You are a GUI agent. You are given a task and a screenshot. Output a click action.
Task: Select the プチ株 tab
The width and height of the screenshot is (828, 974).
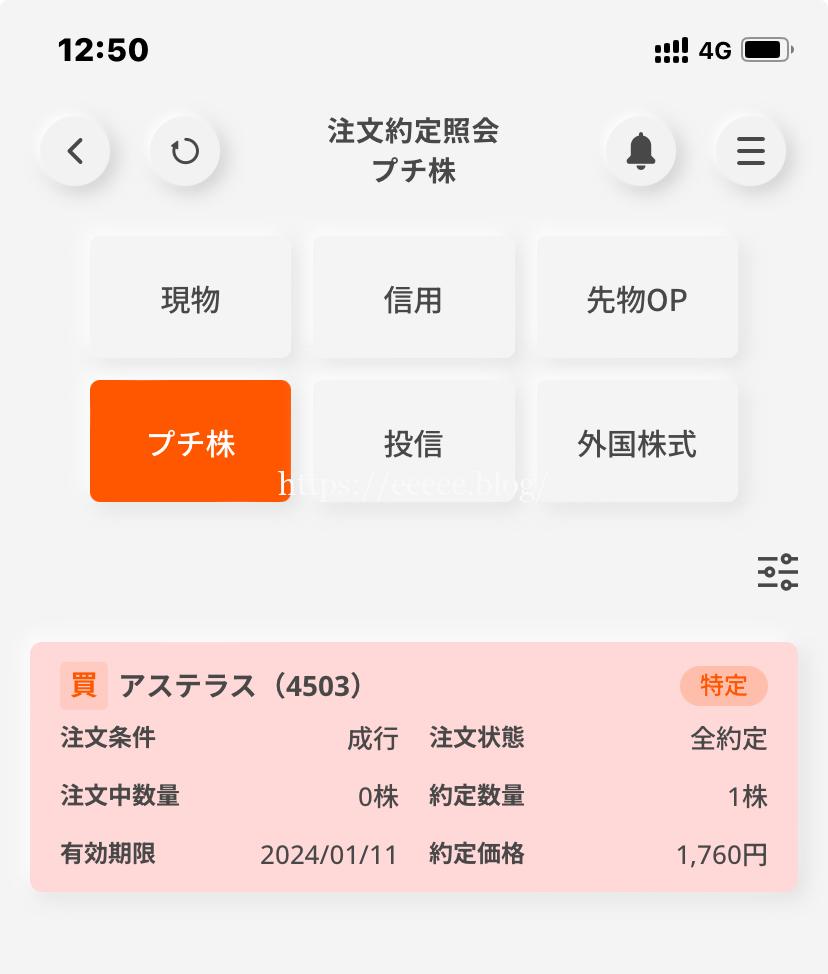[x=190, y=441]
